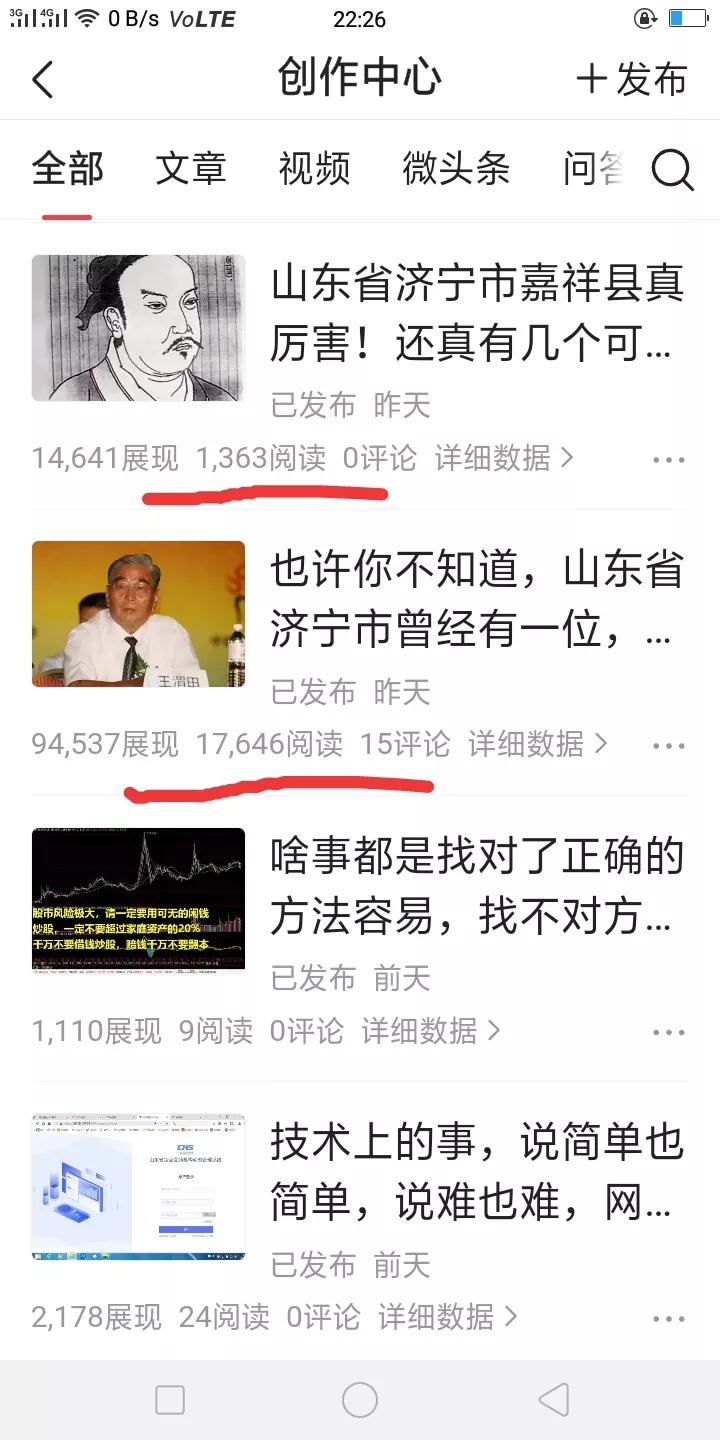Switch to the 文章 tab
The image size is (720, 1440).
pyautogui.click(x=192, y=170)
